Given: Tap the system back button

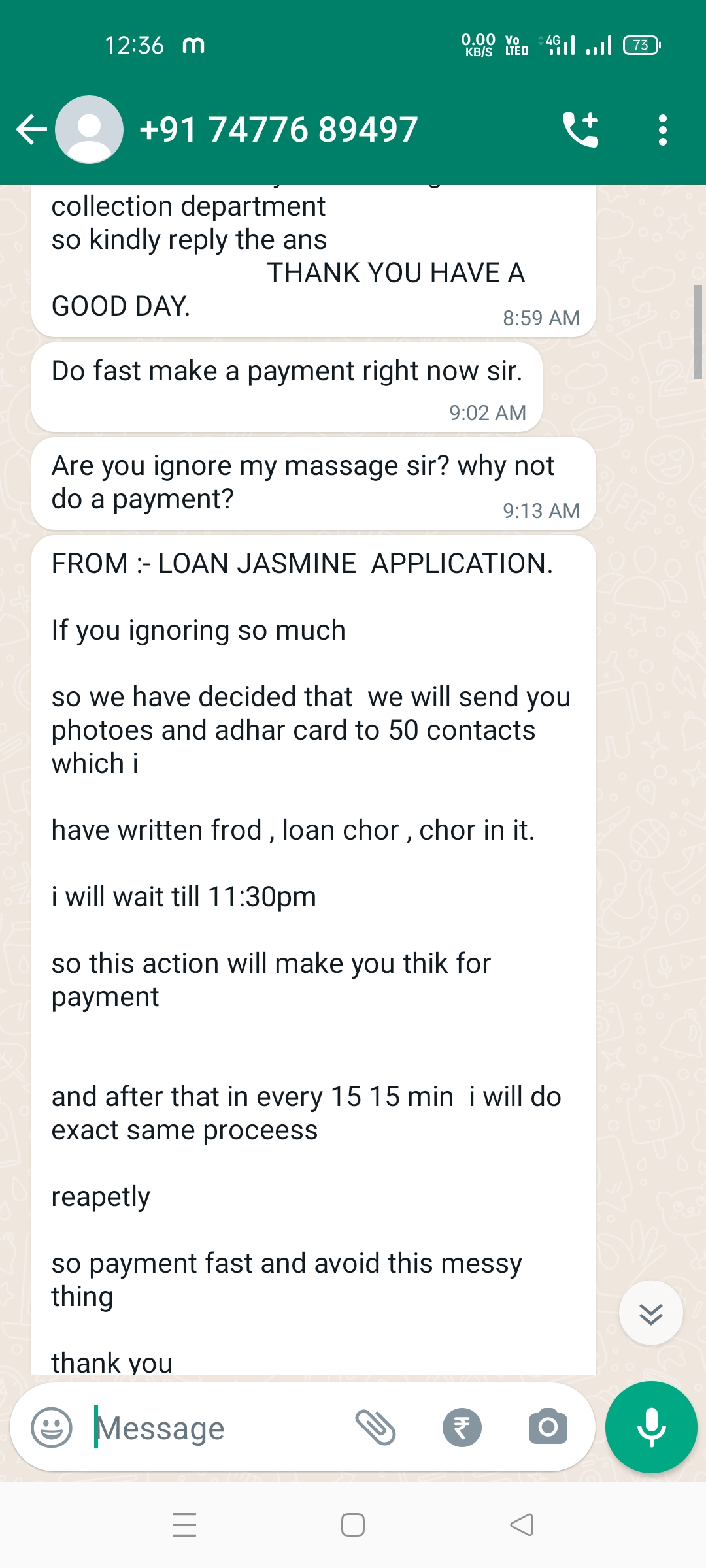Looking at the screenshot, I should [x=522, y=1525].
